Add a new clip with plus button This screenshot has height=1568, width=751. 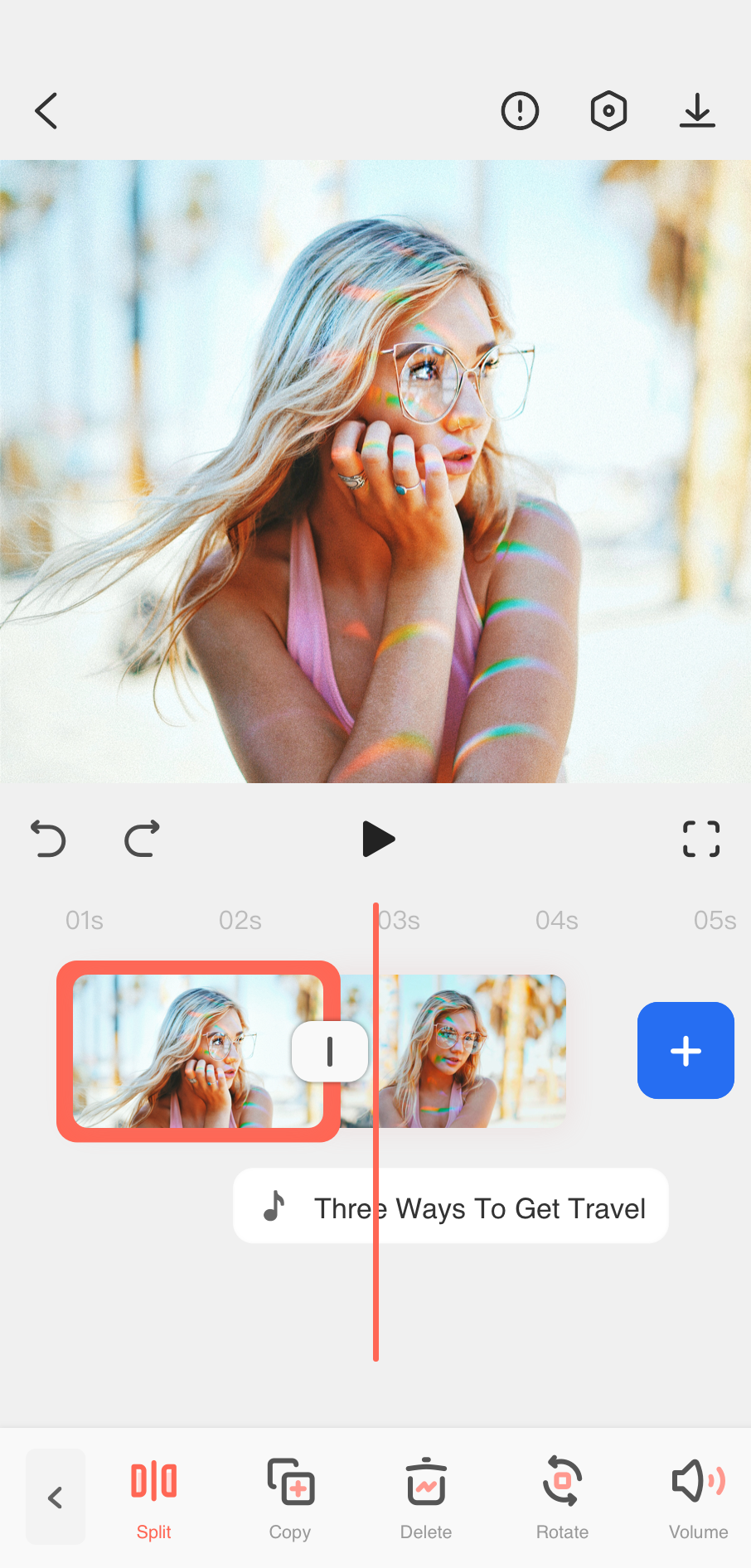[x=686, y=1051]
